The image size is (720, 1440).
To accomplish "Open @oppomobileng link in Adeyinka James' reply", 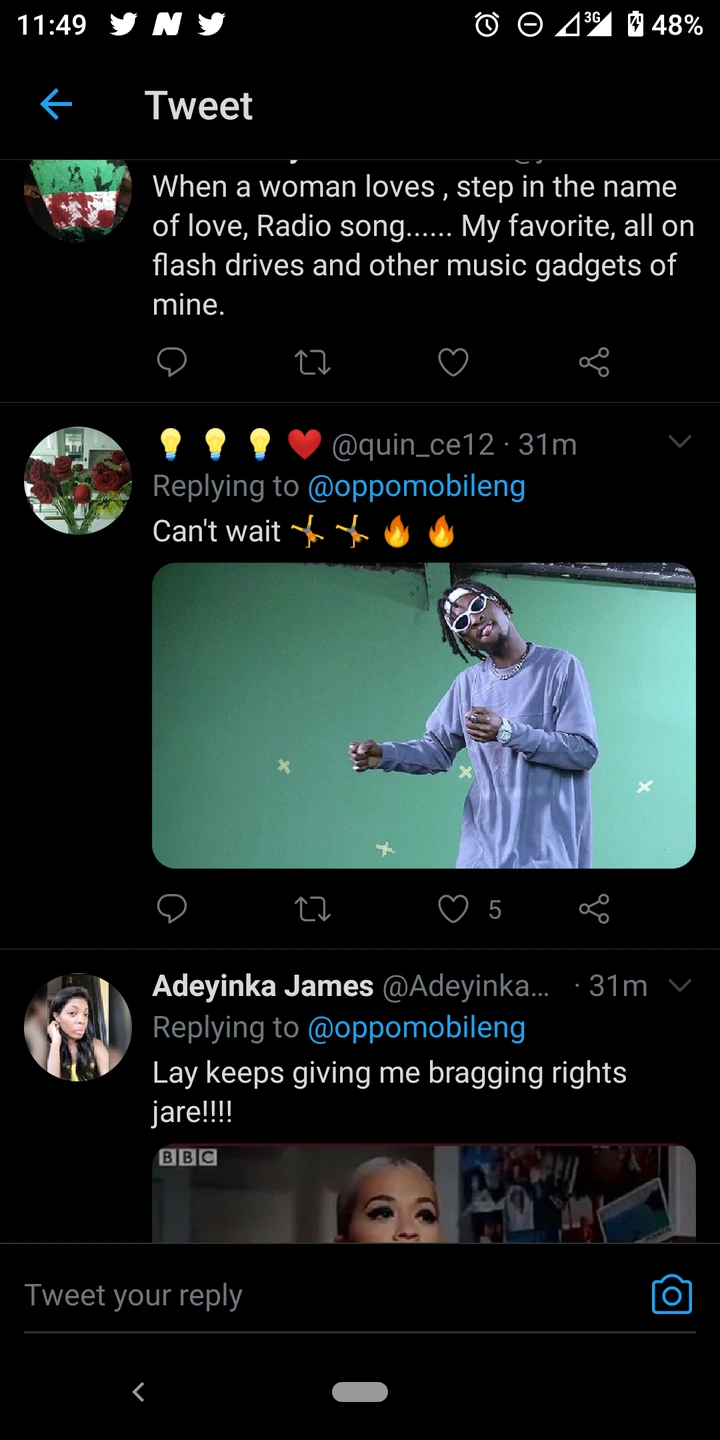I will (416, 1028).
